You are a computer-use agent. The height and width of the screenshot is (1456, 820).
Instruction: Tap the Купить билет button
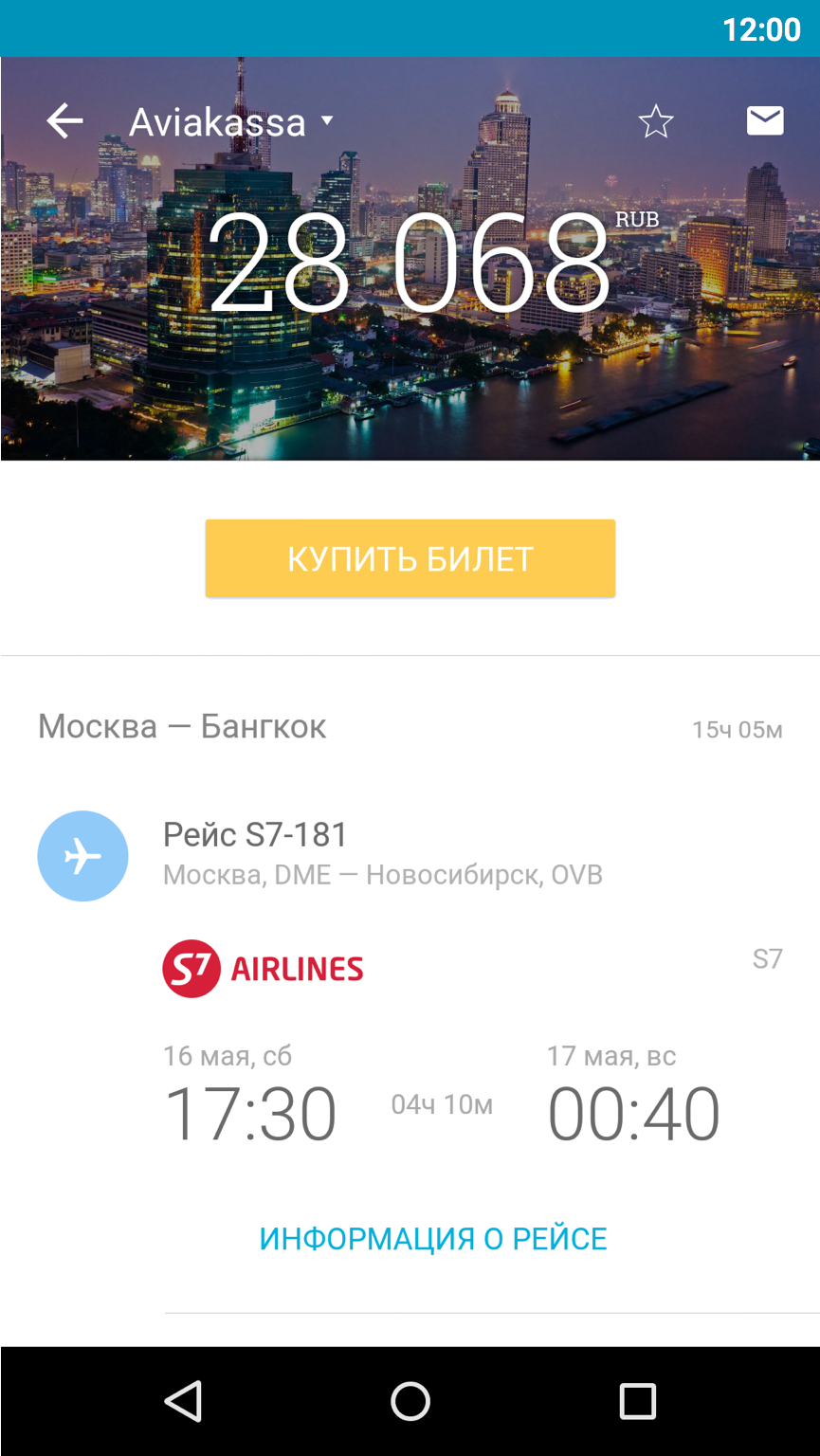click(410, 558)
